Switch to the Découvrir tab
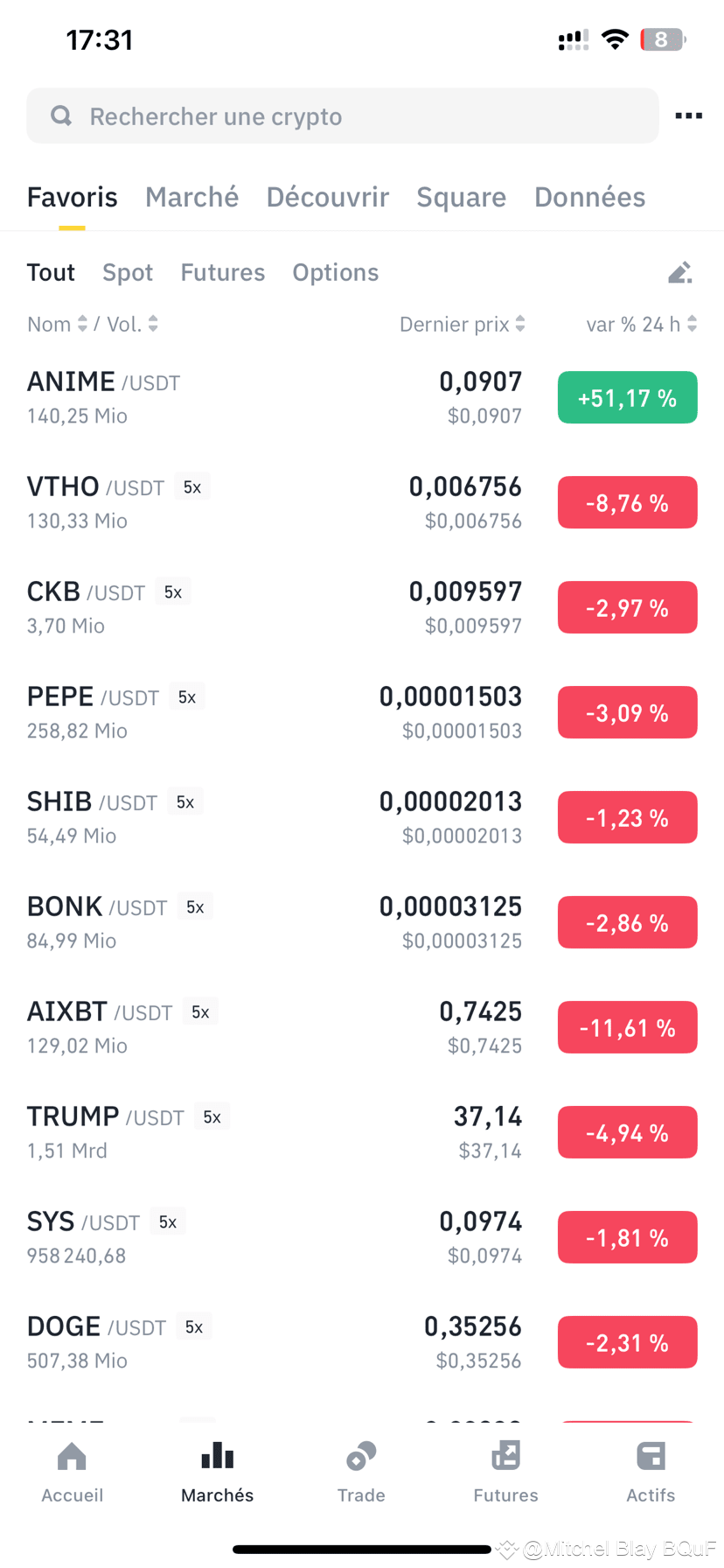724x1568 pixels. coord(328,197)
